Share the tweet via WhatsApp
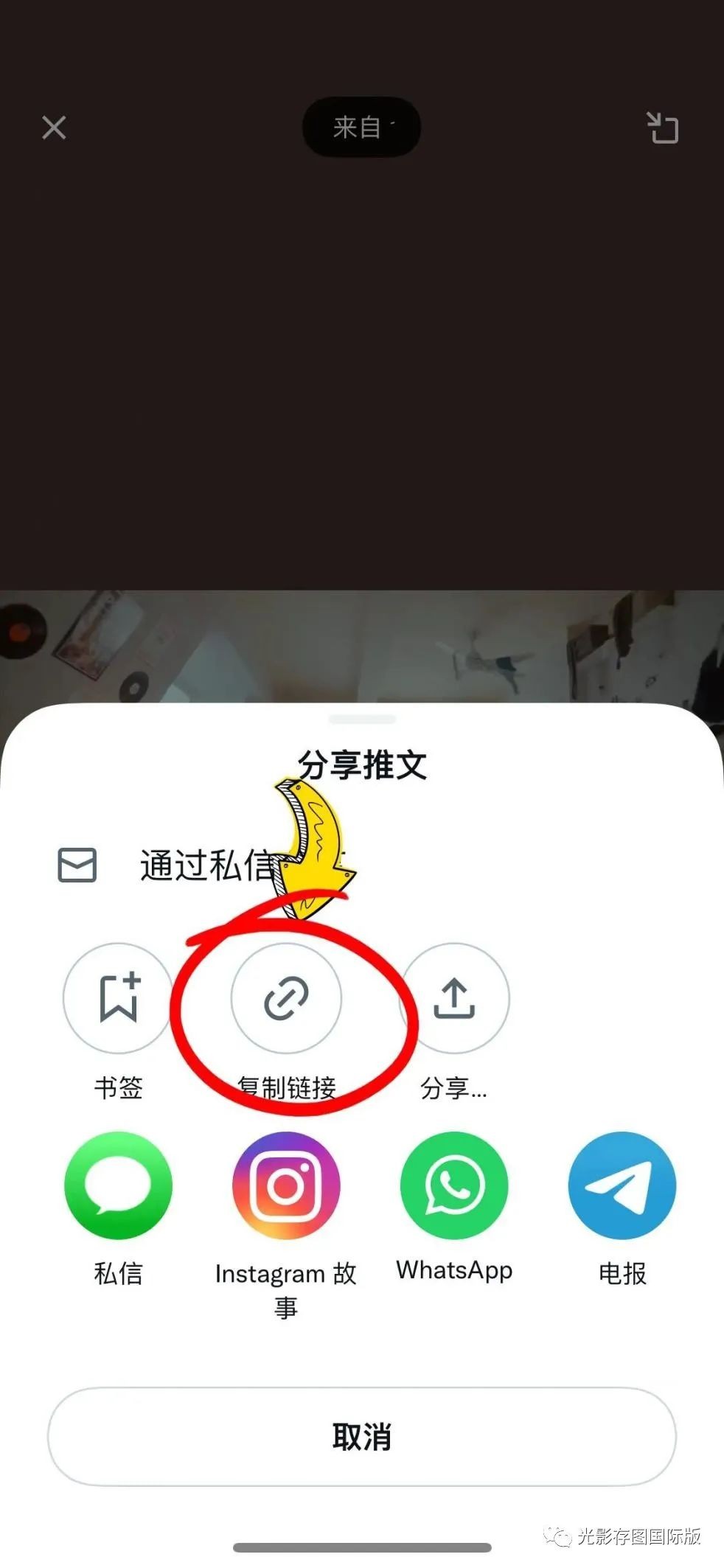Image resolution: width=724 pixels, height=1568 pixels. tap(454, 1185)
